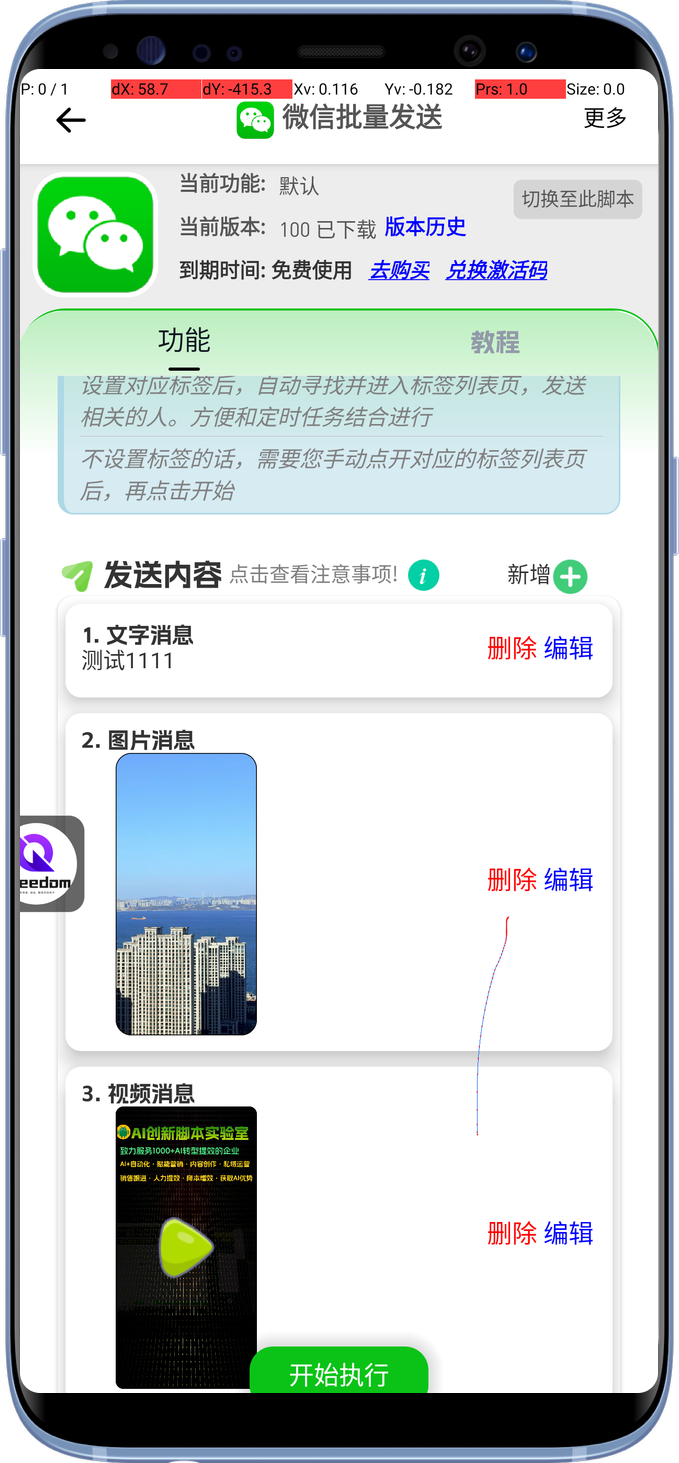Edit the 图片消息 item
Viewport: 679px width, 1463px height.
pyautogui.click(x=569, y=880)
